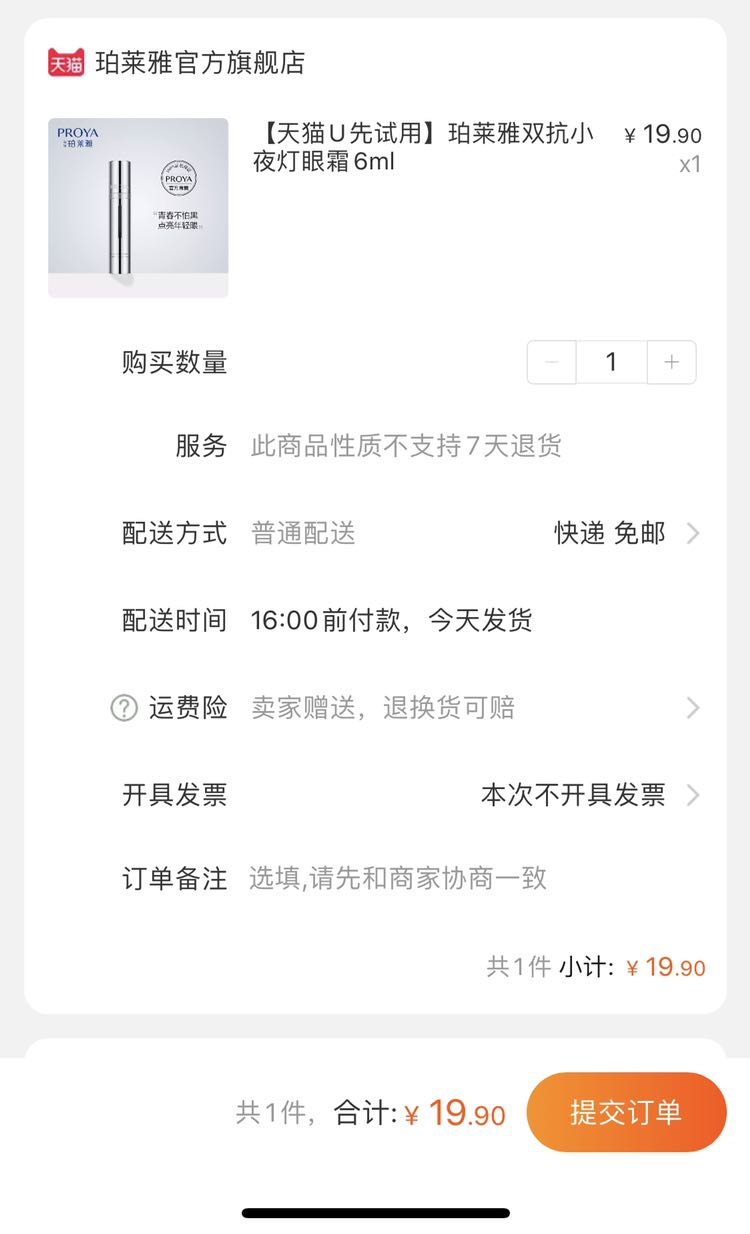
Task: Tap the orange 提交订单 submit button
Action: click(626, 1111)
